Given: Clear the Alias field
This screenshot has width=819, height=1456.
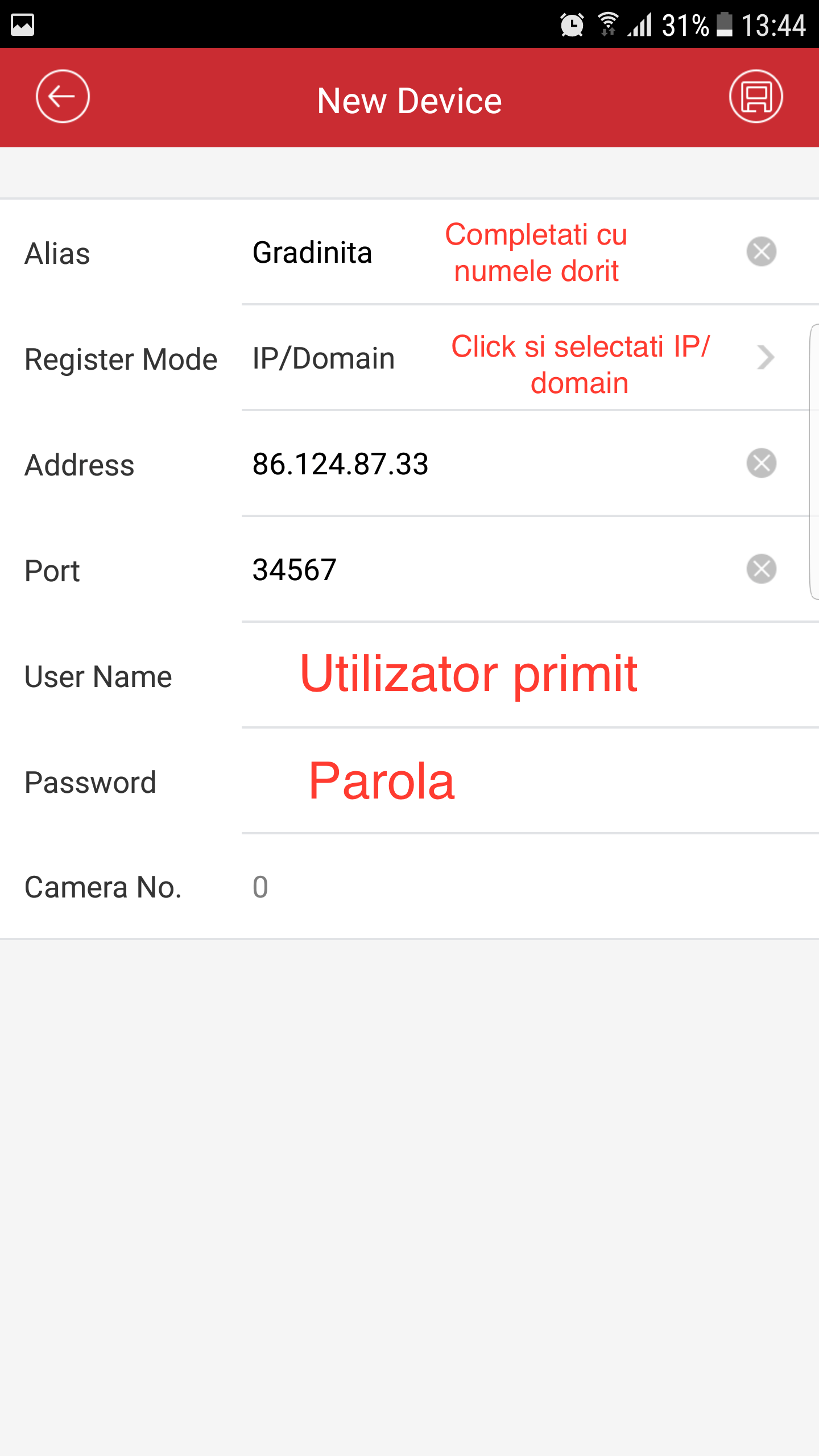Looking at the screenshot, I should pos(762,252).
